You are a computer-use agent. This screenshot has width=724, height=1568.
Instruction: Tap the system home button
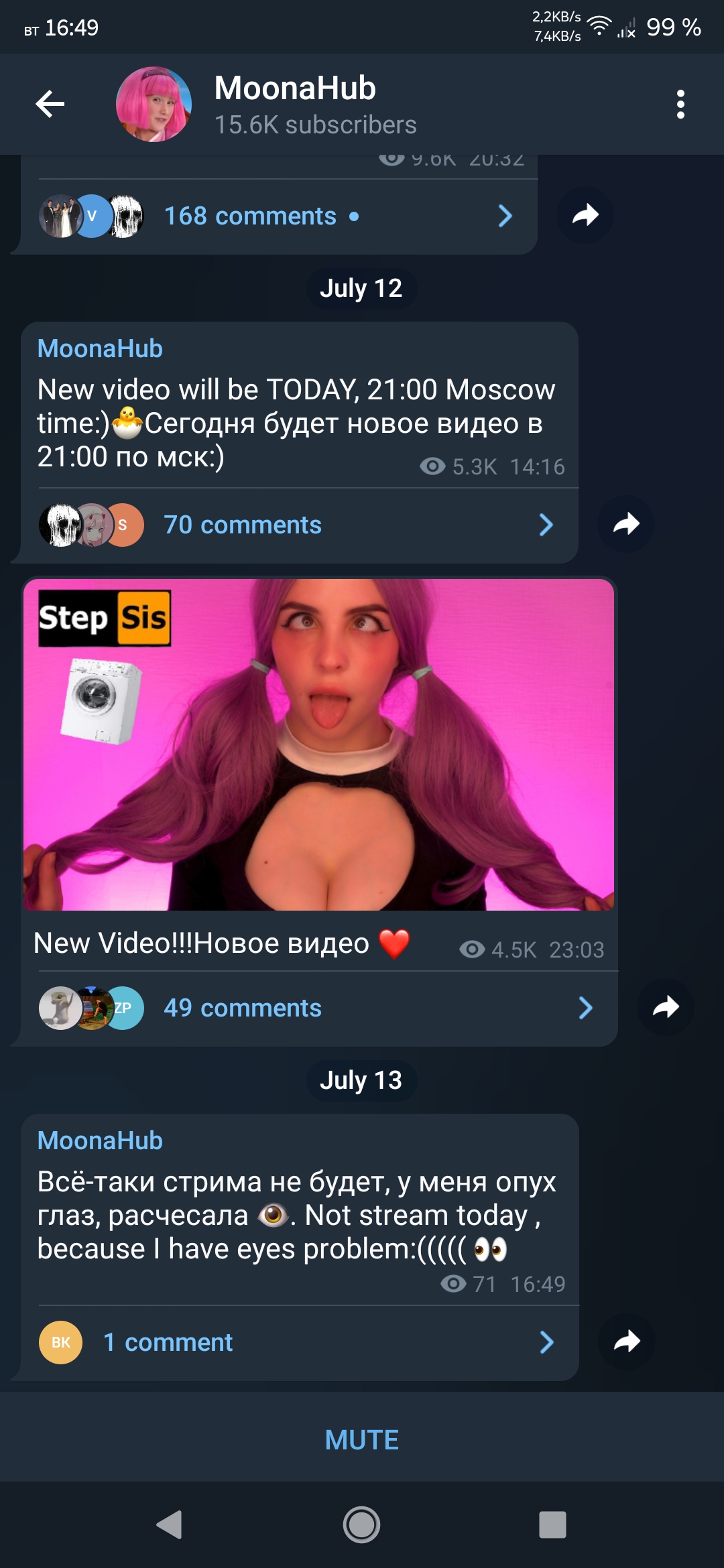point(362,1525)
